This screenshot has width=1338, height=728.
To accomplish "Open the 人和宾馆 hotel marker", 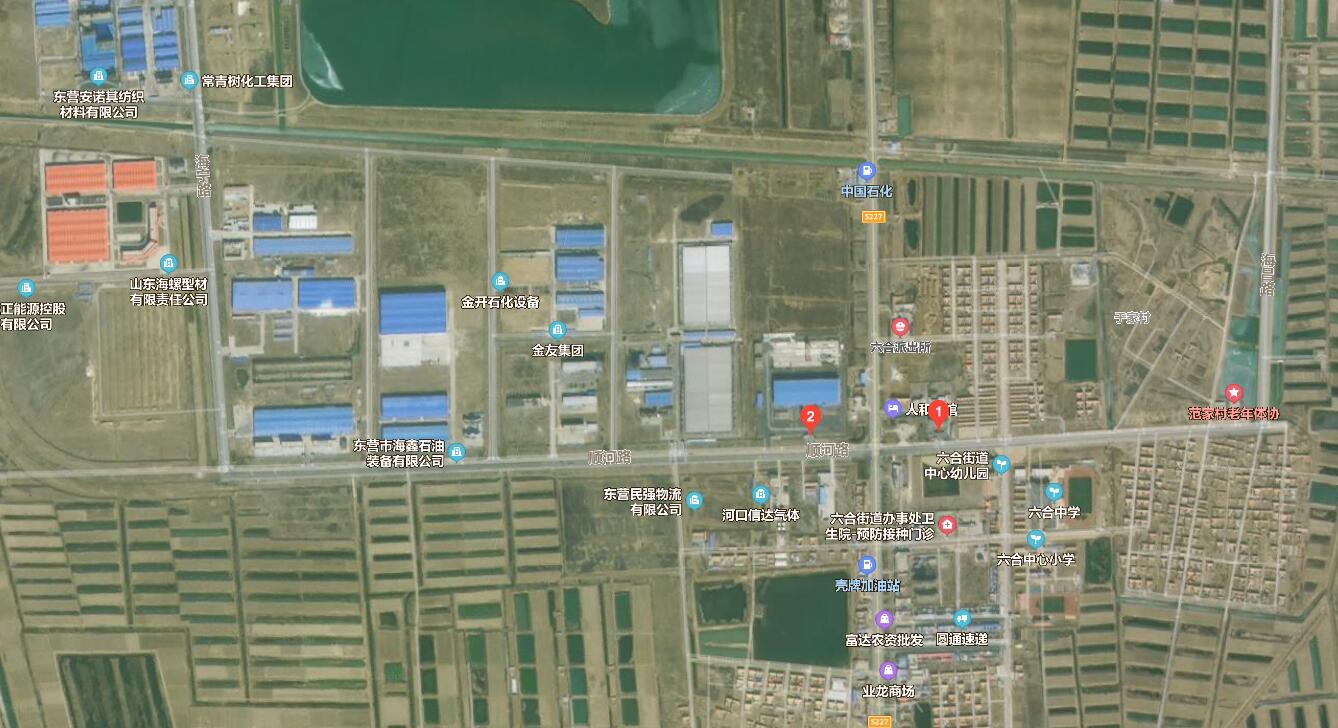I will pos(891,408).
